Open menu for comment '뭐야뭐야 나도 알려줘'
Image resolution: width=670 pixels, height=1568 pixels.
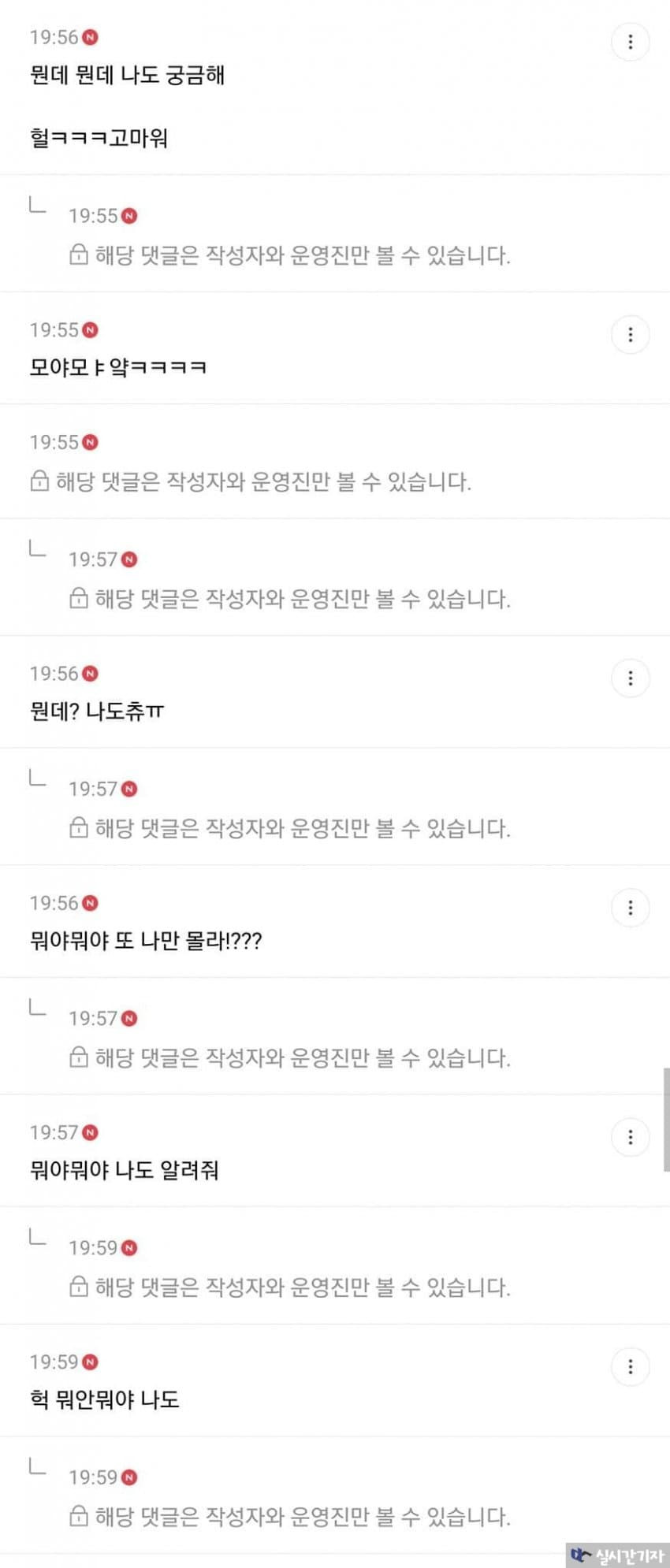[630, 1137]
